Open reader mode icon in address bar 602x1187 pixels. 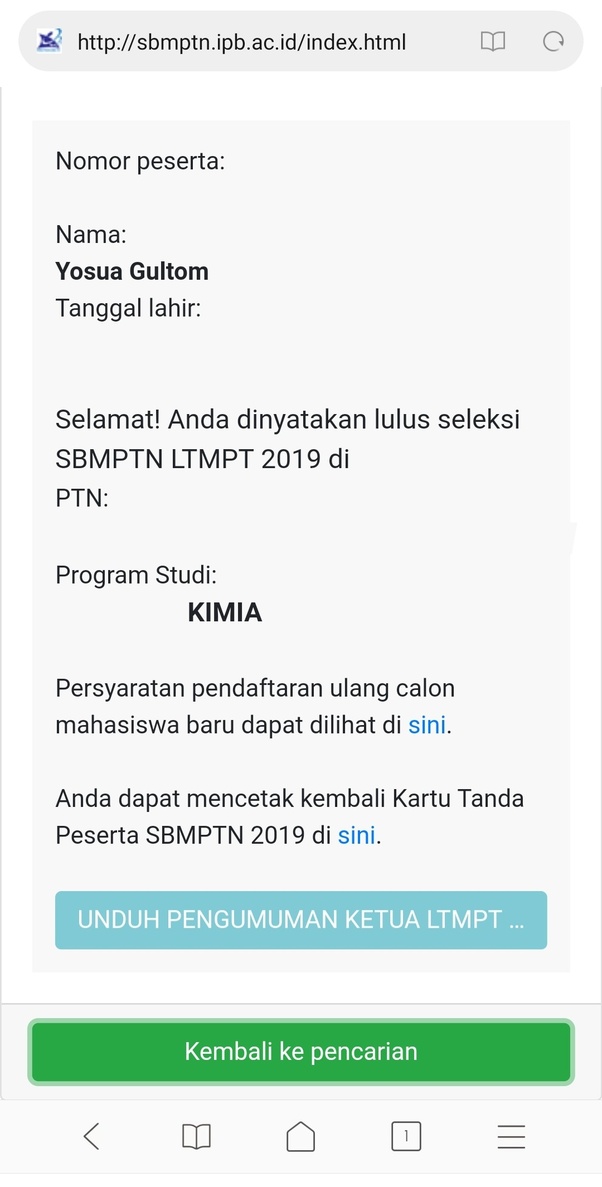[493, 42]
